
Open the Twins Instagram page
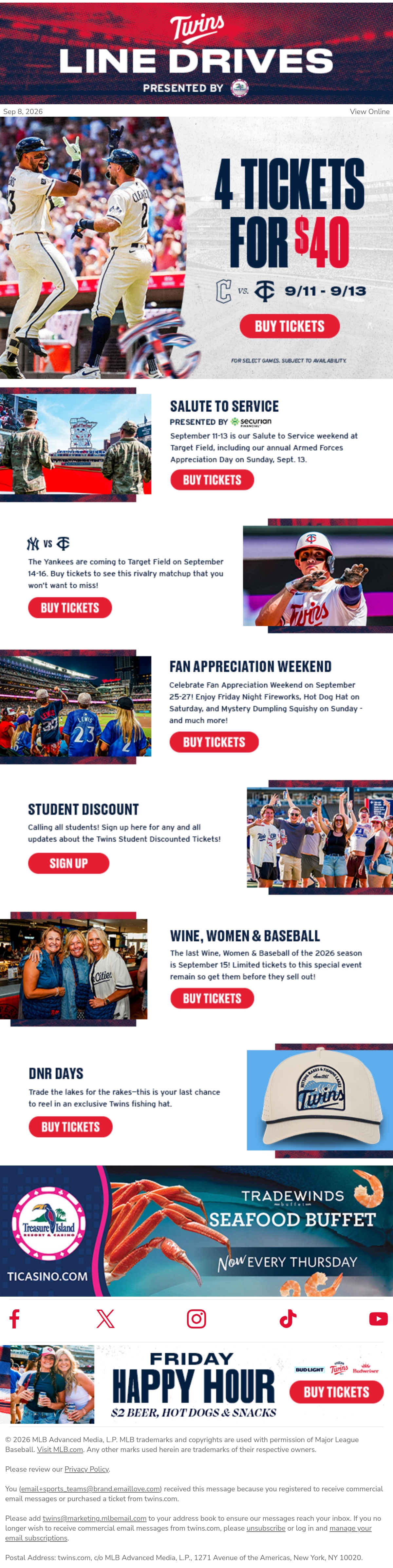pos(196,1319)
